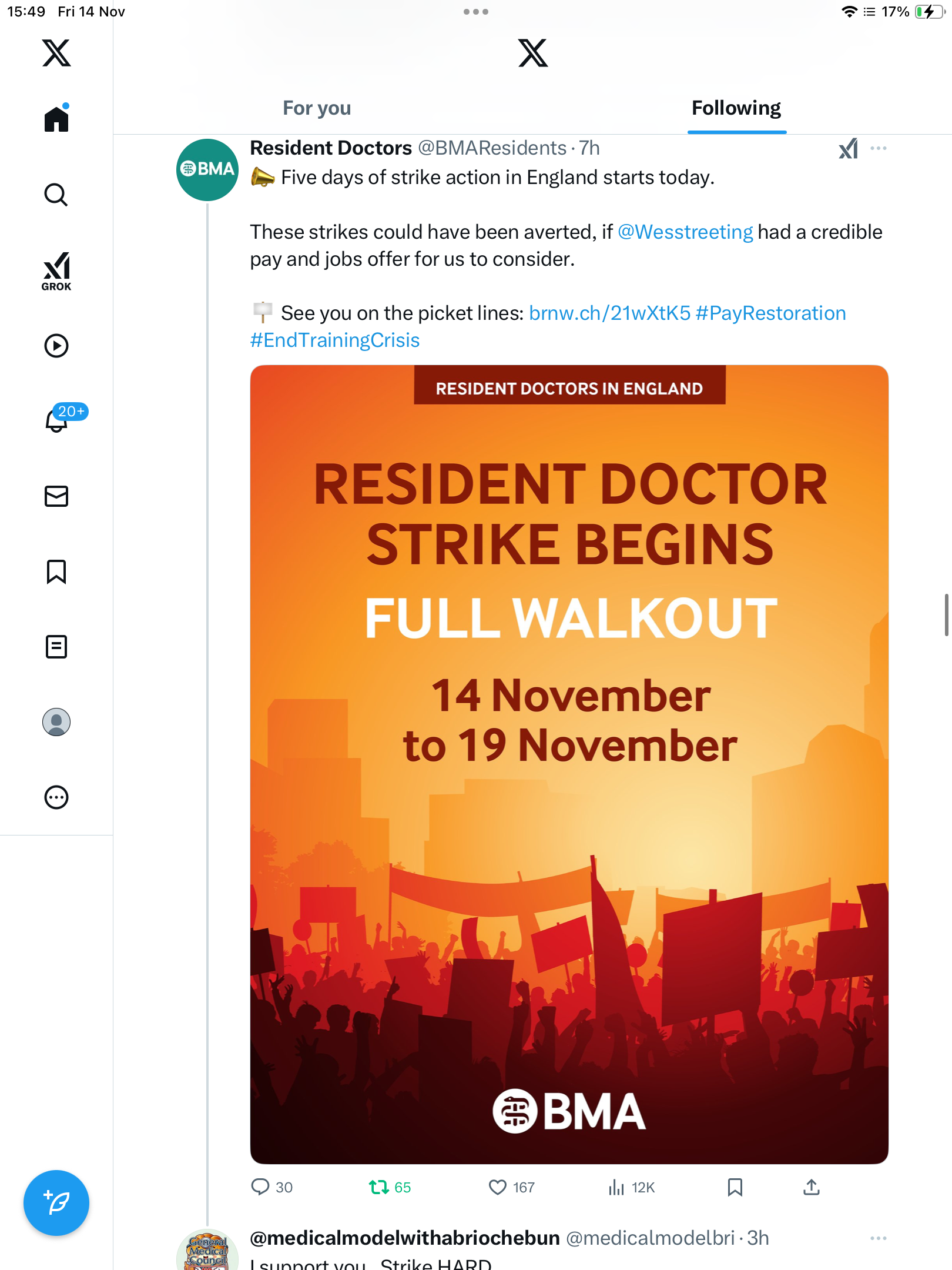Open the search page
The height and width of the screenshot is (1270, 952).
coord(56,195)
